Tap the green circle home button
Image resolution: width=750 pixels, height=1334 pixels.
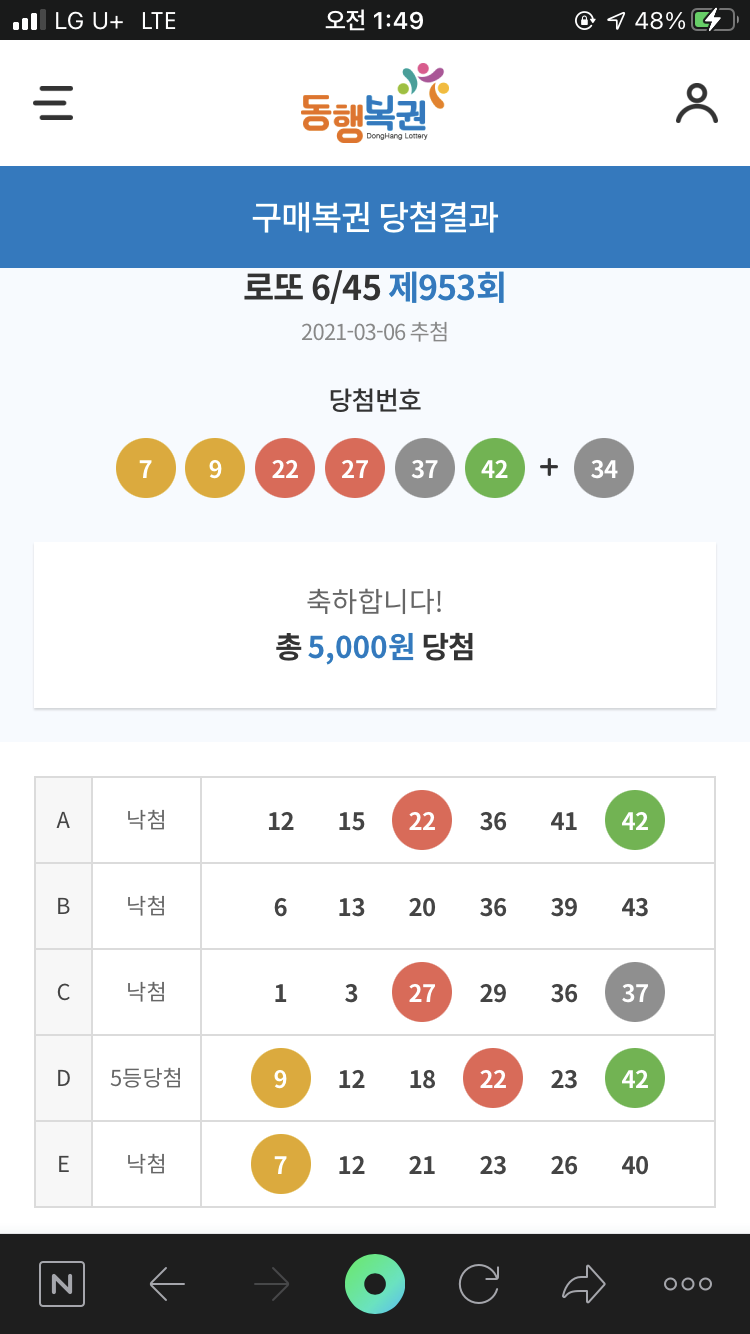(x=375, y=1284)
